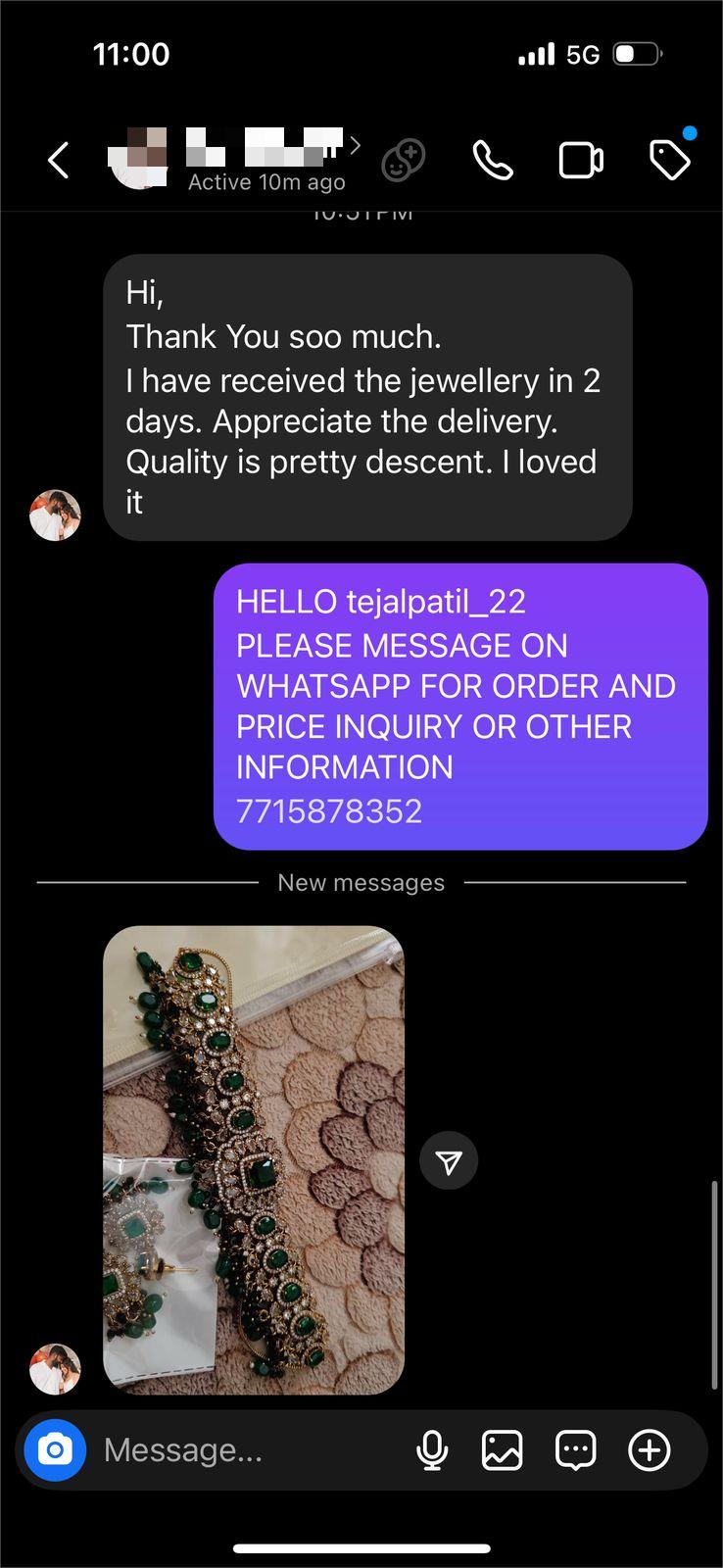Go back to the inbox list

pyautogui.click(x=59, y=161)
